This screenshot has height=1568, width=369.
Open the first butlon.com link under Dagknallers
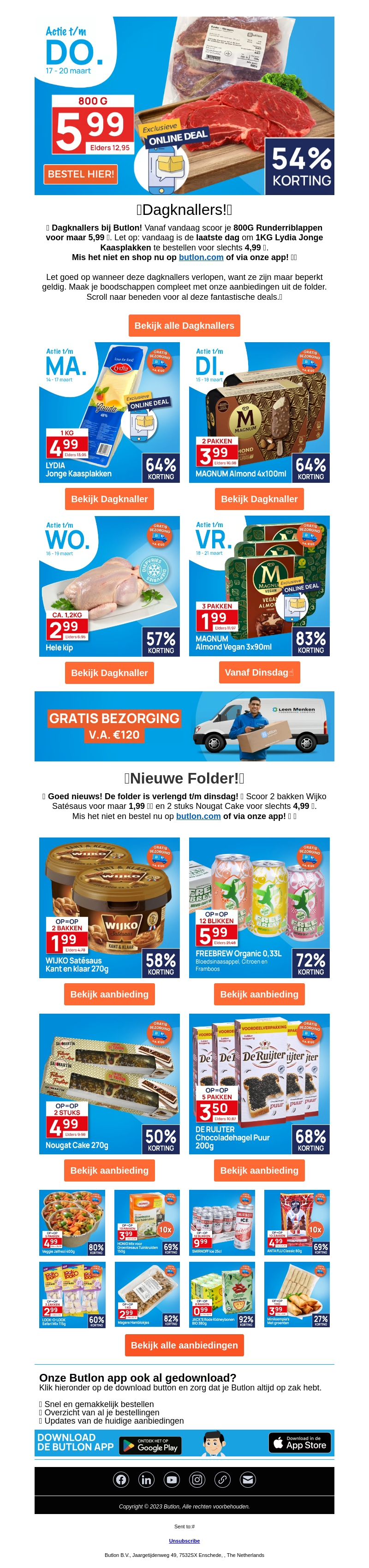(201, 257)
